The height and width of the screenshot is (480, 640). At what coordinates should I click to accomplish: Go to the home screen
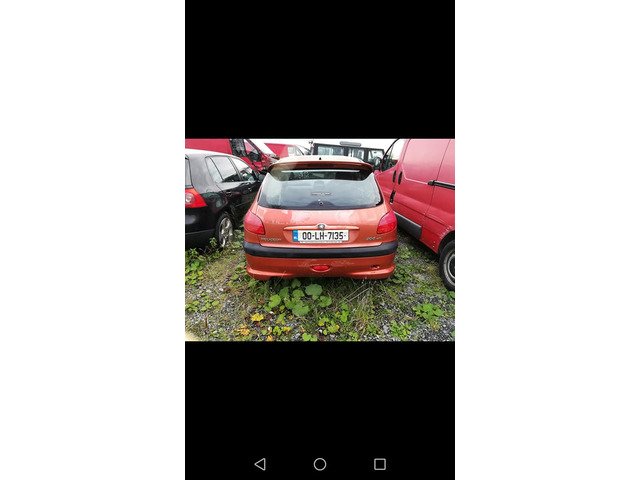point(320,464)
